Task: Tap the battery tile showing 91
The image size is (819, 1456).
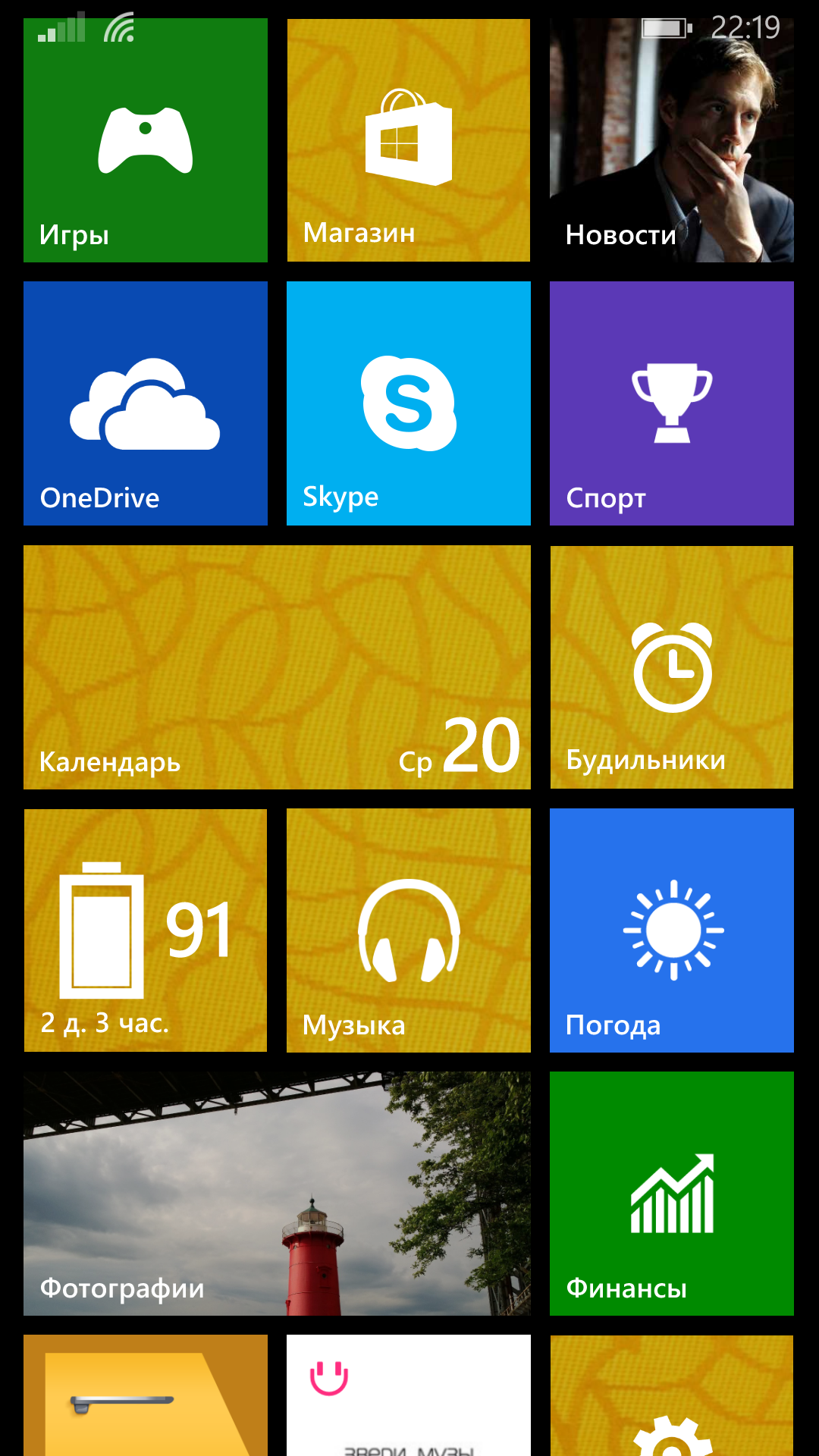Action: (x=145, y=930)
